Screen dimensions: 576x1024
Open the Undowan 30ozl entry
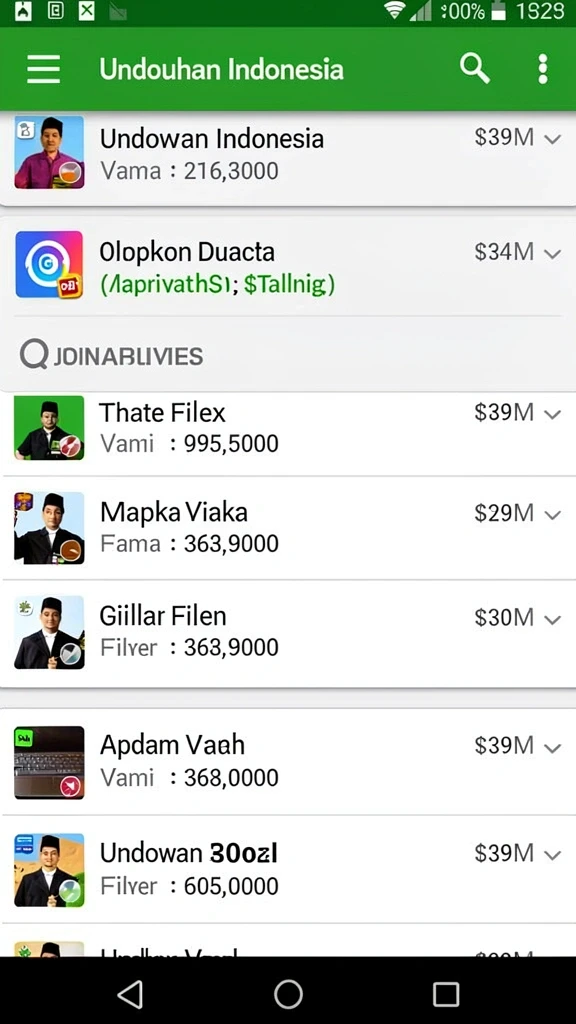click(x=288, y=869)
